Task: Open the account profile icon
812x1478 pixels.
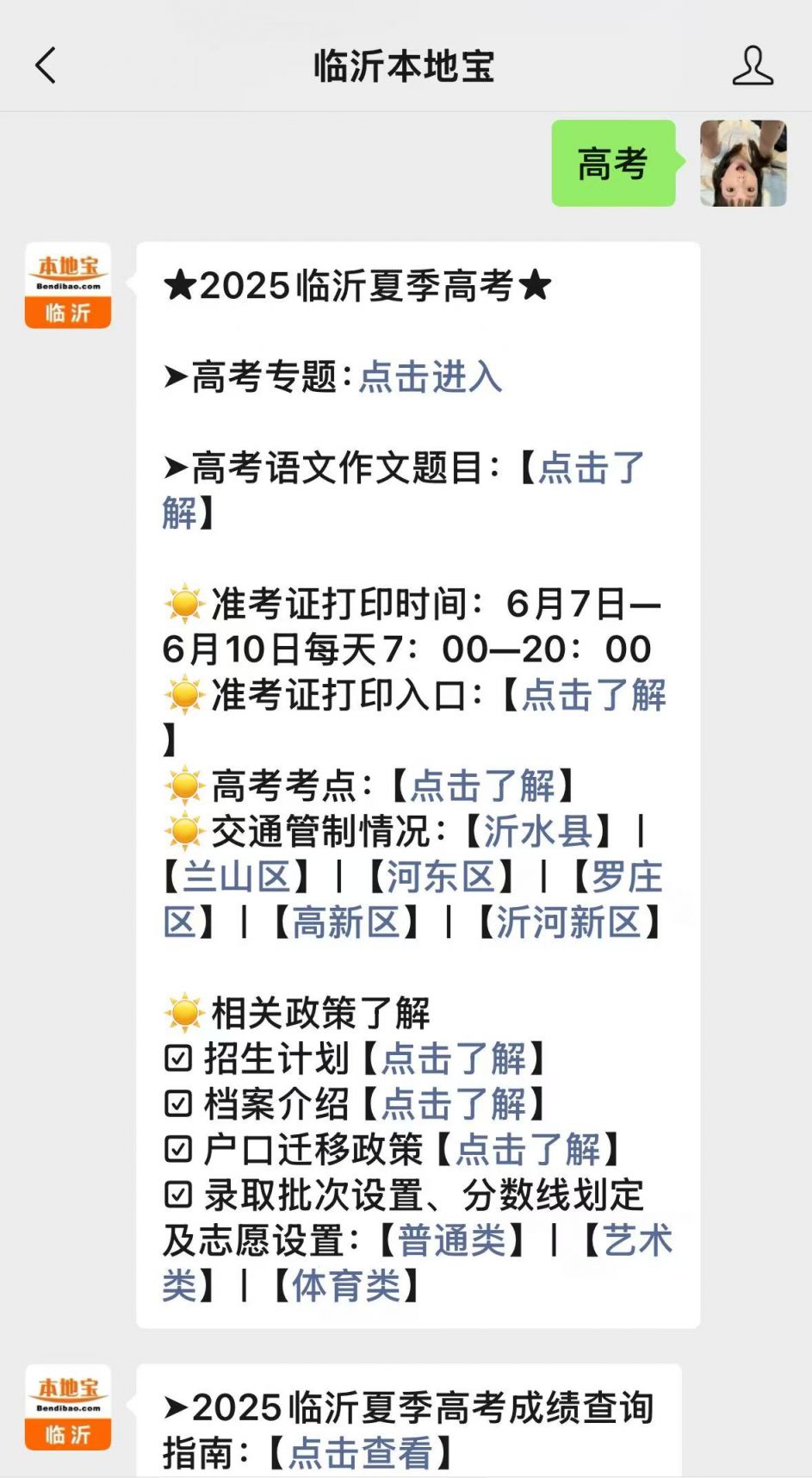Action: pos(752,65)
